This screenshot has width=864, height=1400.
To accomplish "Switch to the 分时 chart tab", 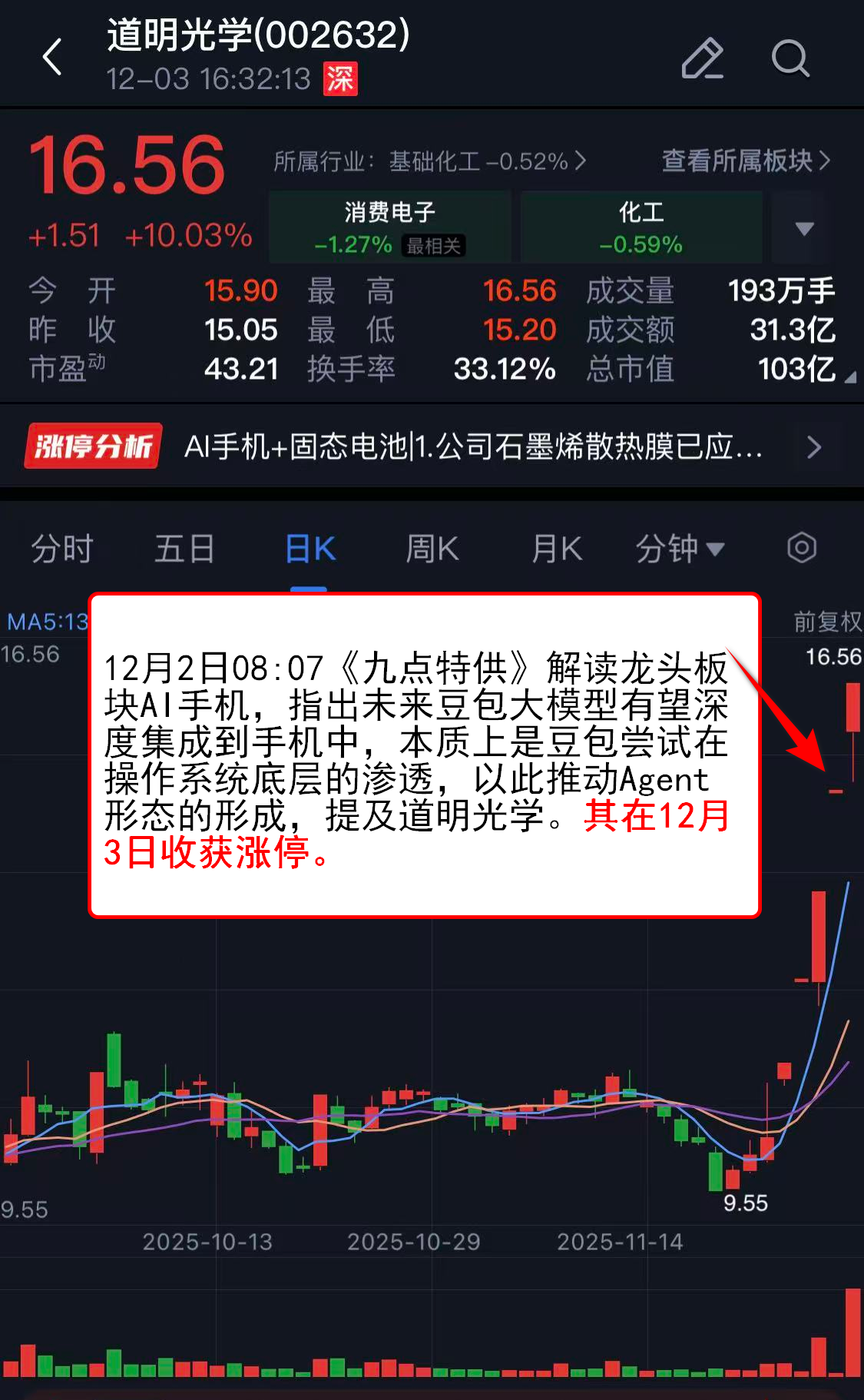I will [62, 549].
